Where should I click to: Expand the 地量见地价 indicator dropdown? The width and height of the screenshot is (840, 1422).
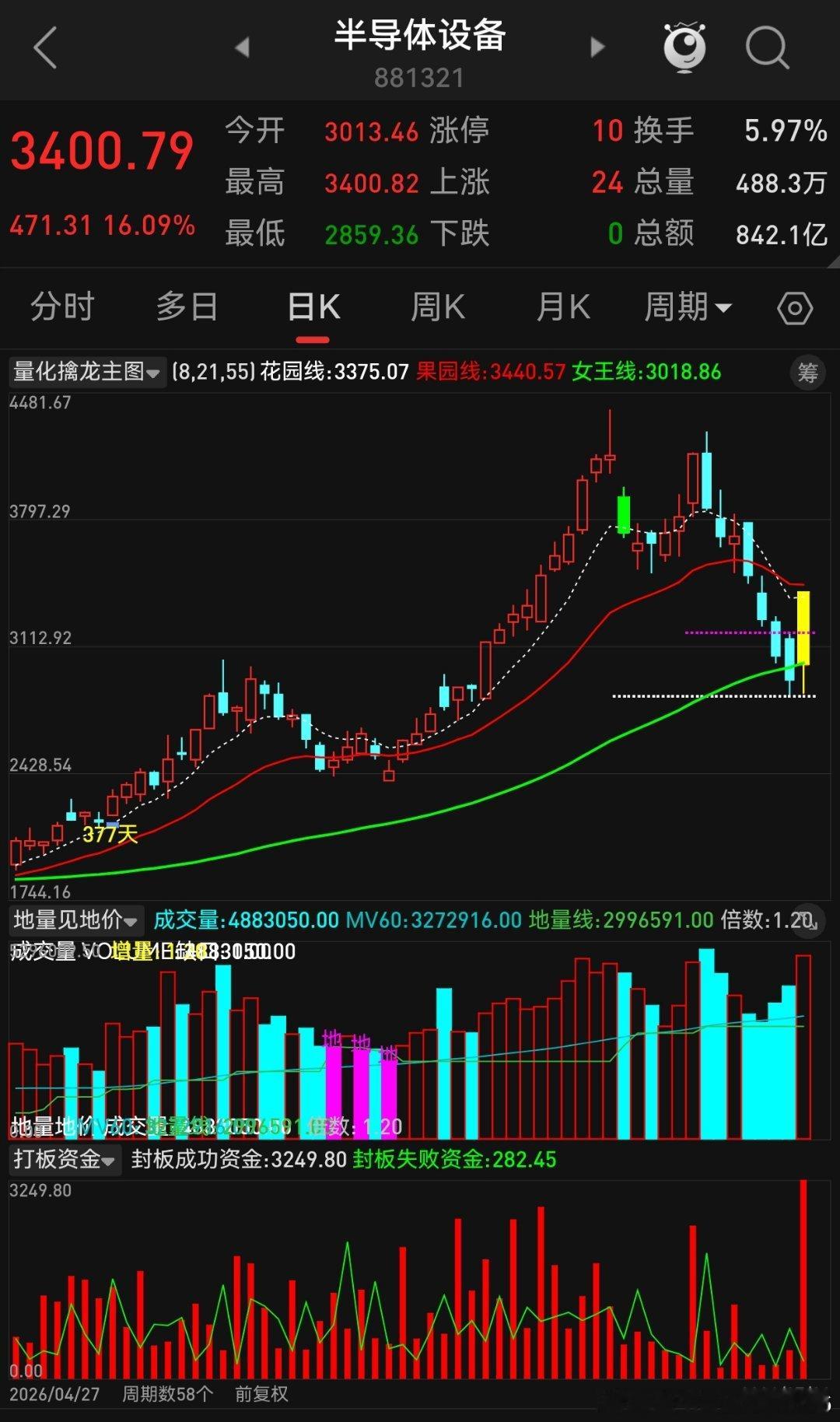75,920
